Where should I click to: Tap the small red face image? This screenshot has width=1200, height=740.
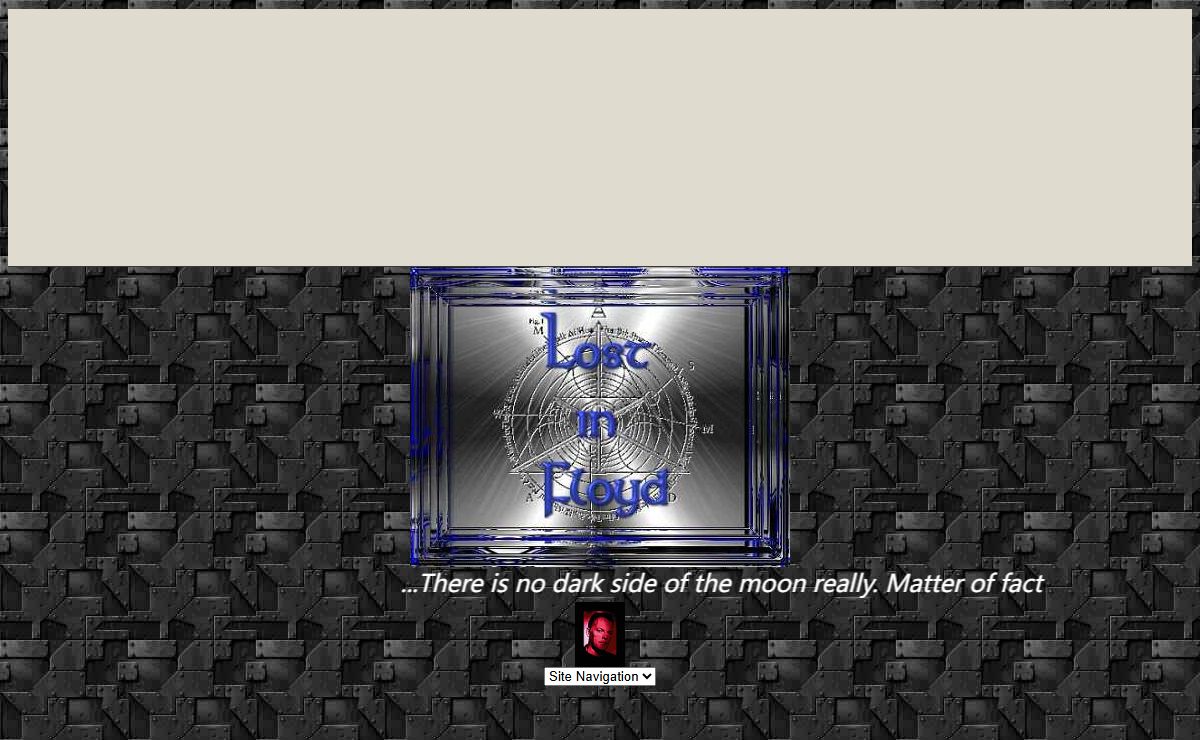coord(599,633)
